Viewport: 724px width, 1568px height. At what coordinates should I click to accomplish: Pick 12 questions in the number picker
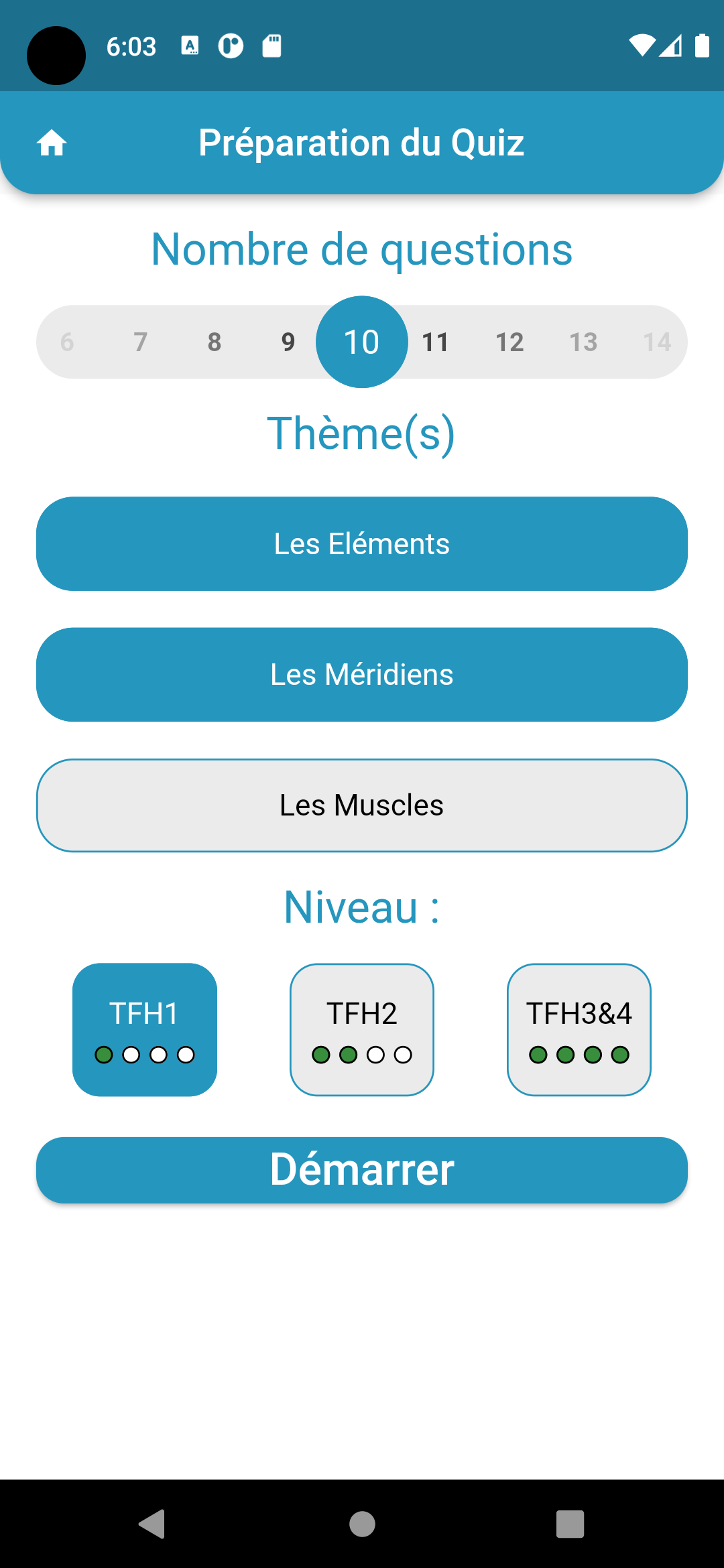509,342
